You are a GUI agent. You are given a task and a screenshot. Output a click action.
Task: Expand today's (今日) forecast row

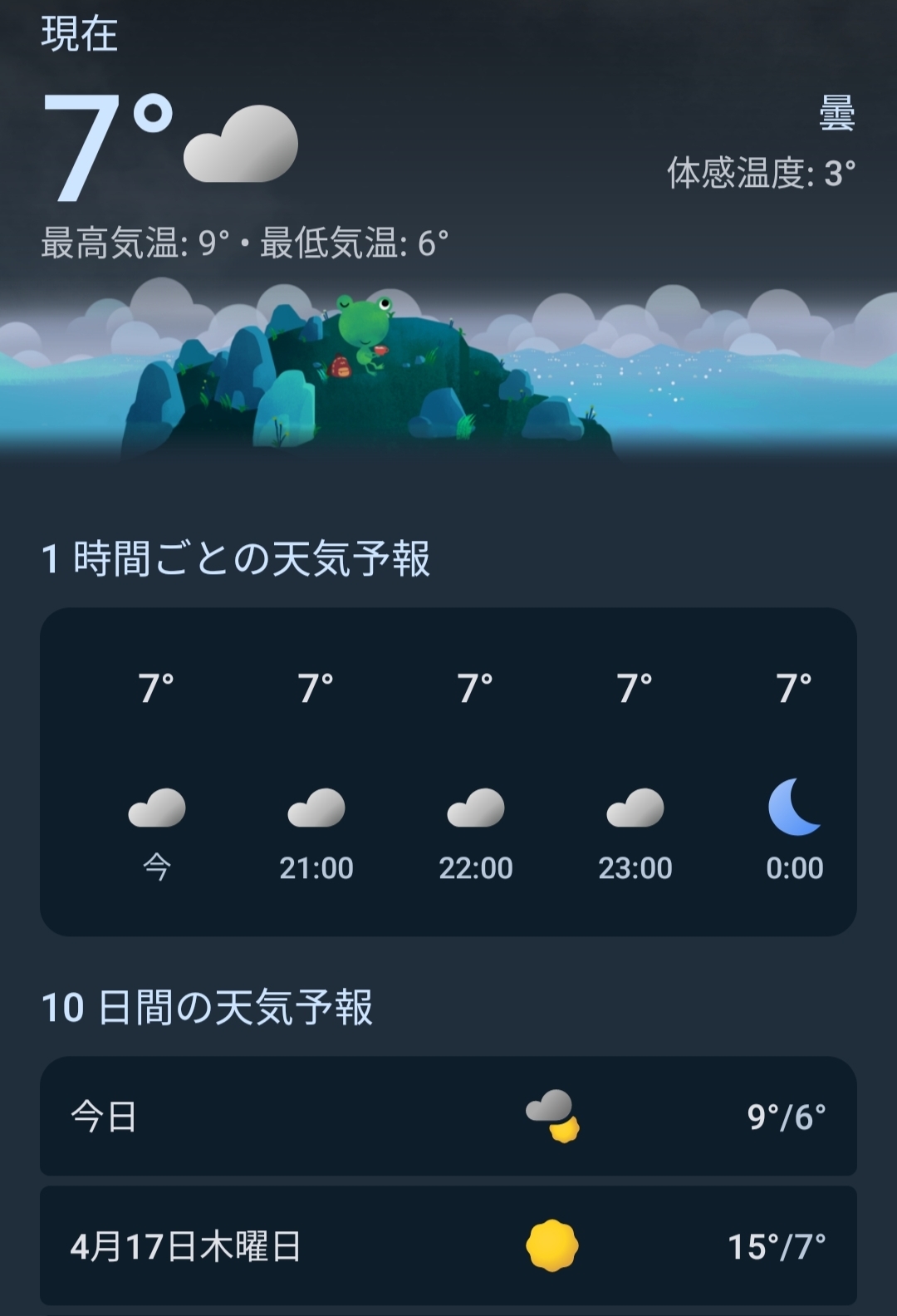click(448, 1116)
